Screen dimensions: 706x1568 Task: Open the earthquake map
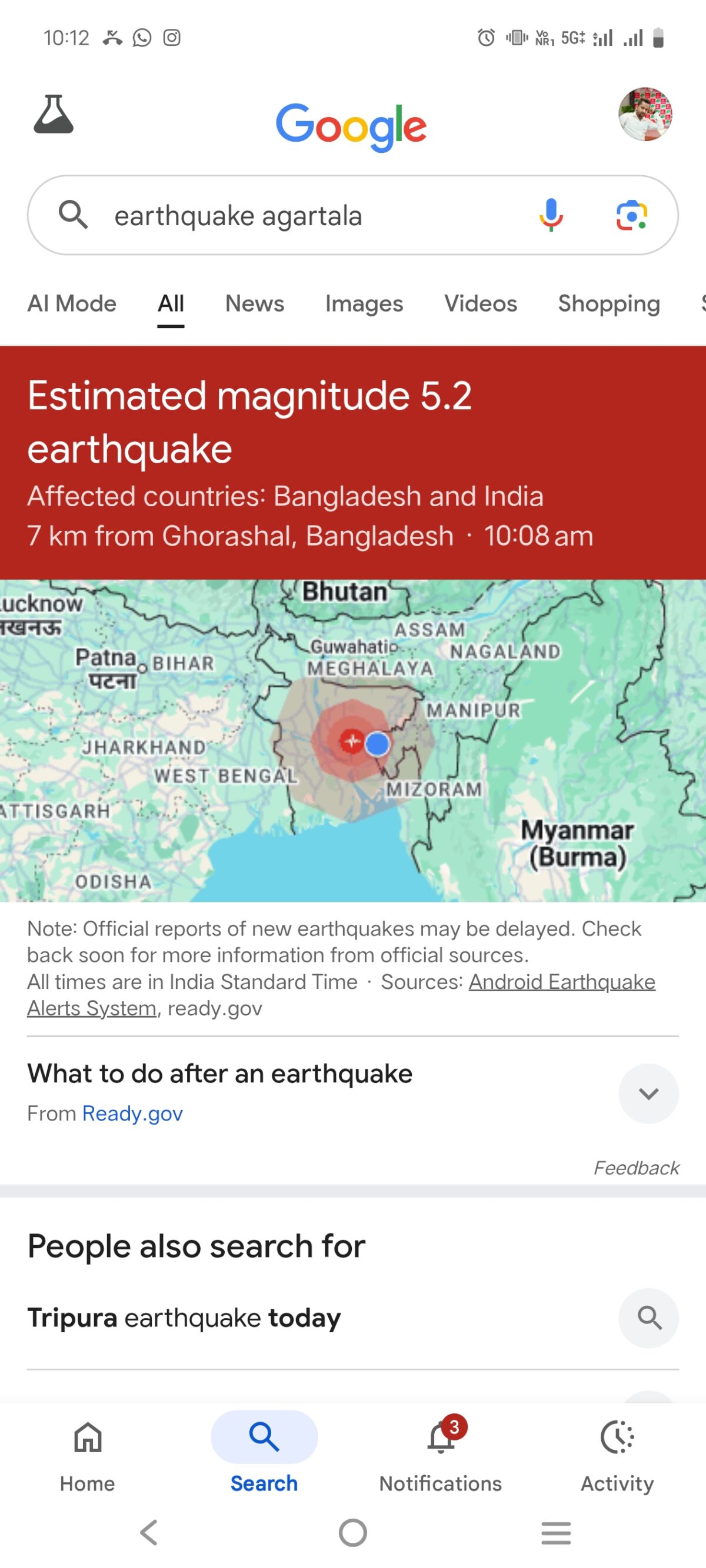[x=352, y=740]
